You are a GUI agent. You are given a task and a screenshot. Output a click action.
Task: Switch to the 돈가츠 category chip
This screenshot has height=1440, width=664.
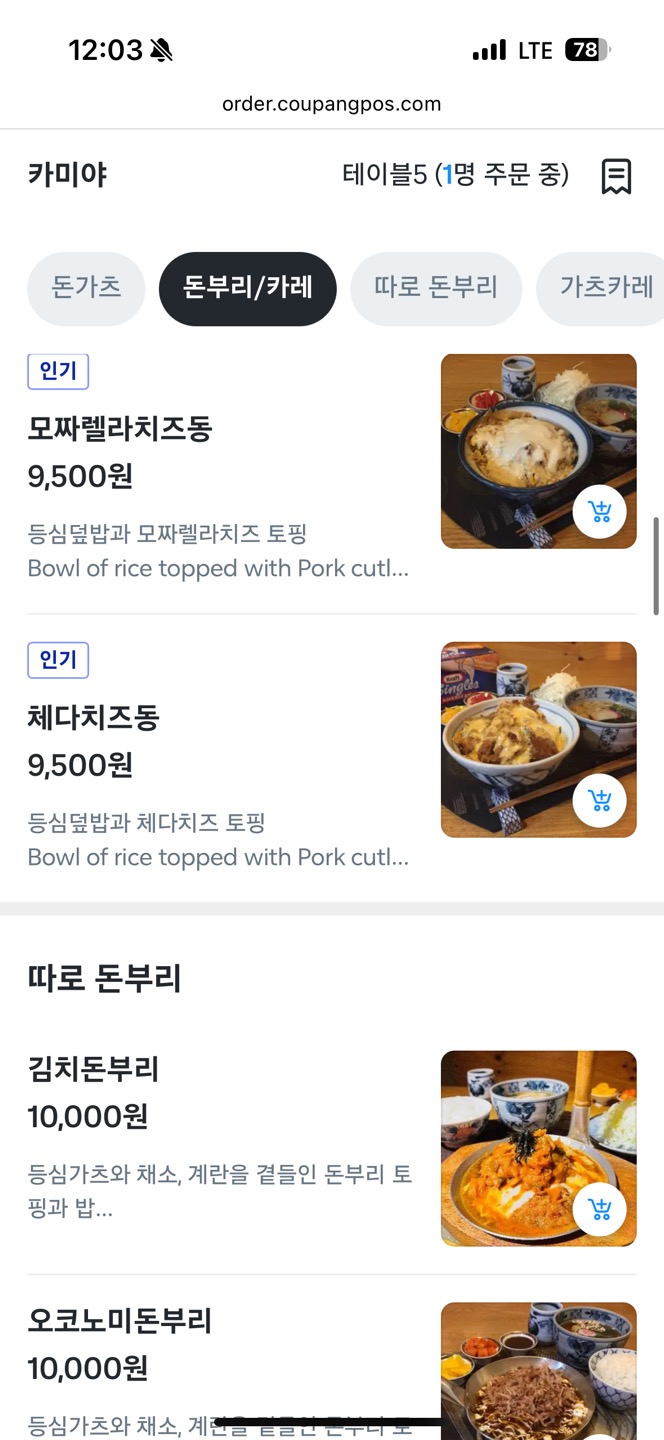(86, 288)
